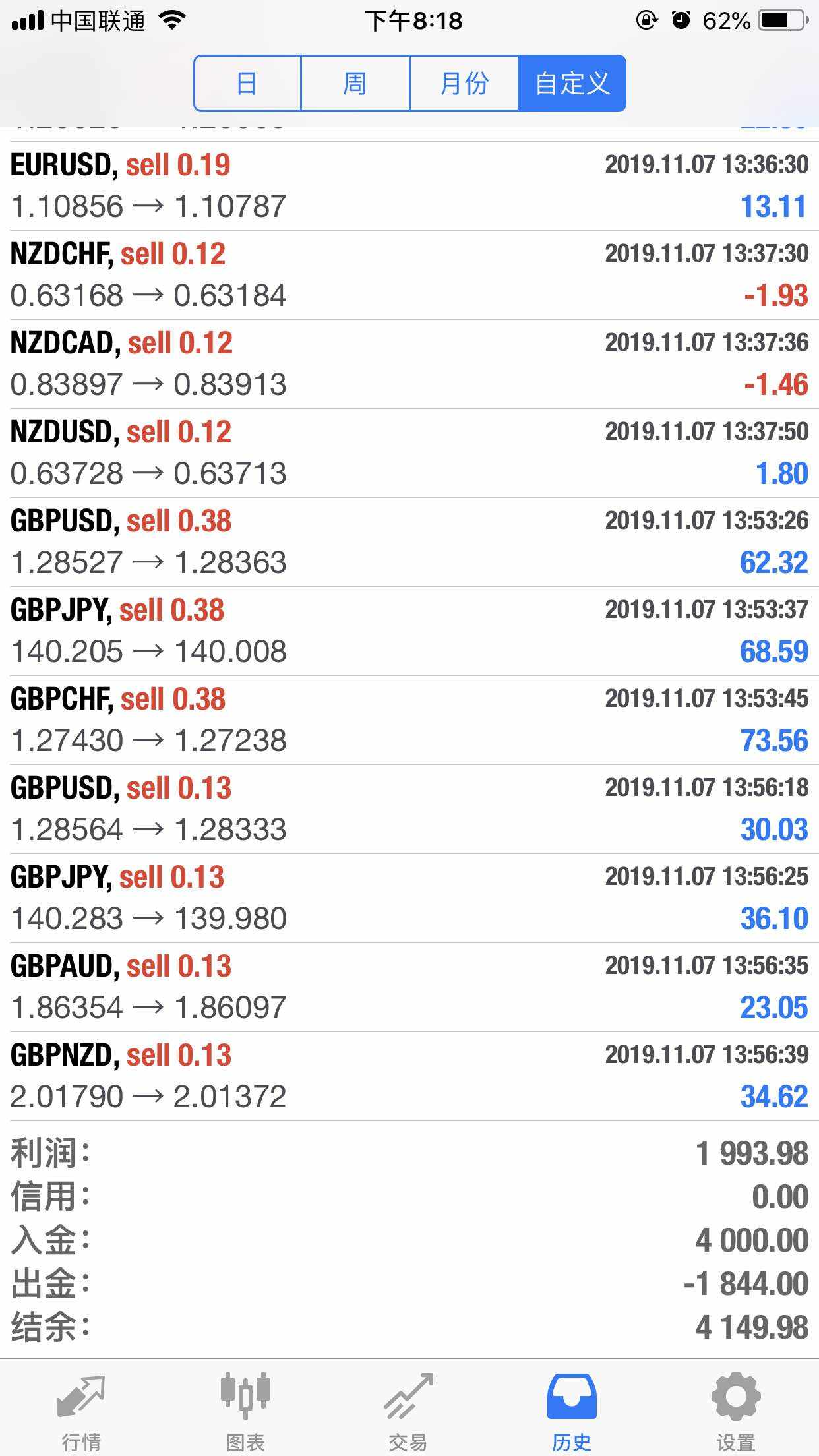Expand the GBPJPY sell 0.38 trade
The image size is (819, 1456).
(409, 631)
